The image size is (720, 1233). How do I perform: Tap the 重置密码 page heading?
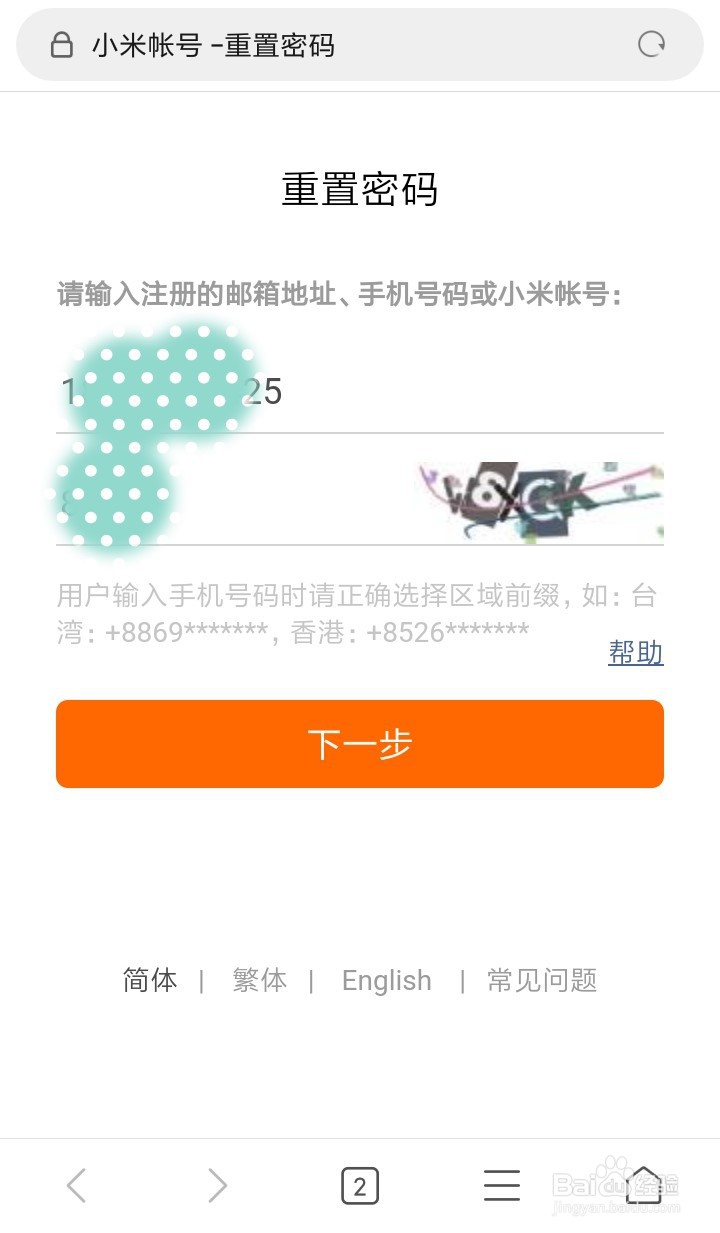pos(360,190)
